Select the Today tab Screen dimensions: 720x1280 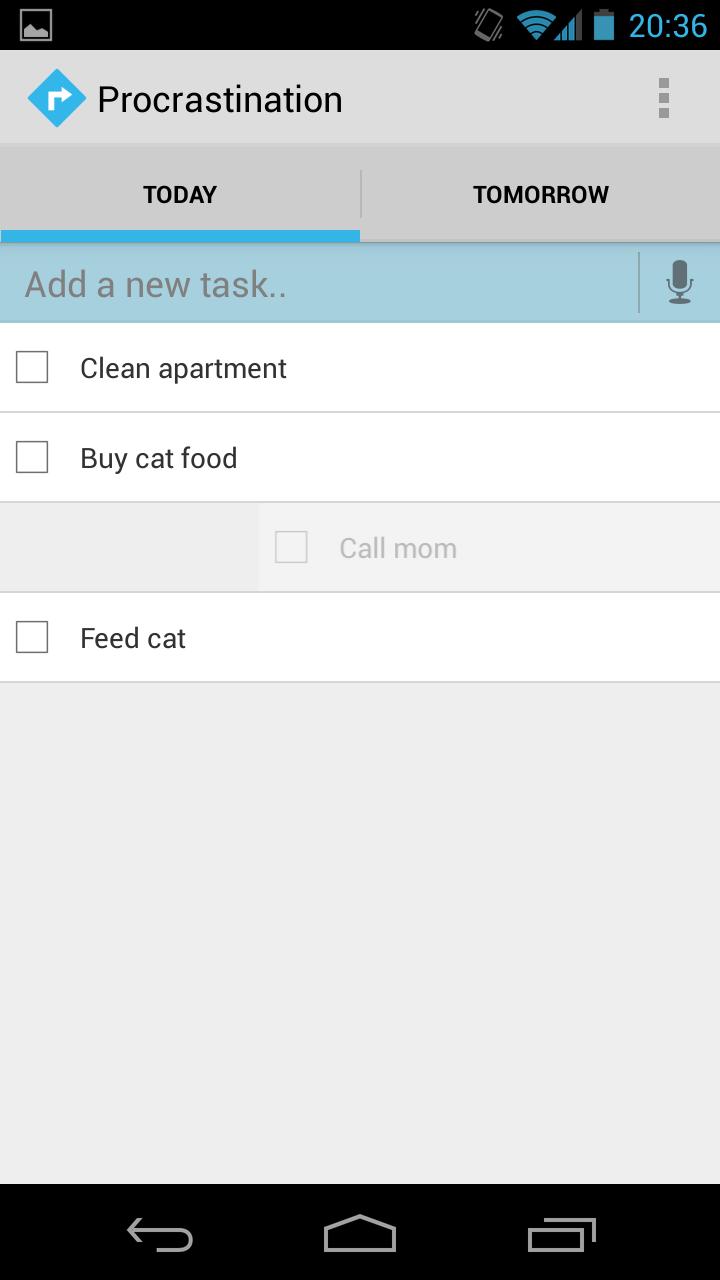click(x=180, y=194)
